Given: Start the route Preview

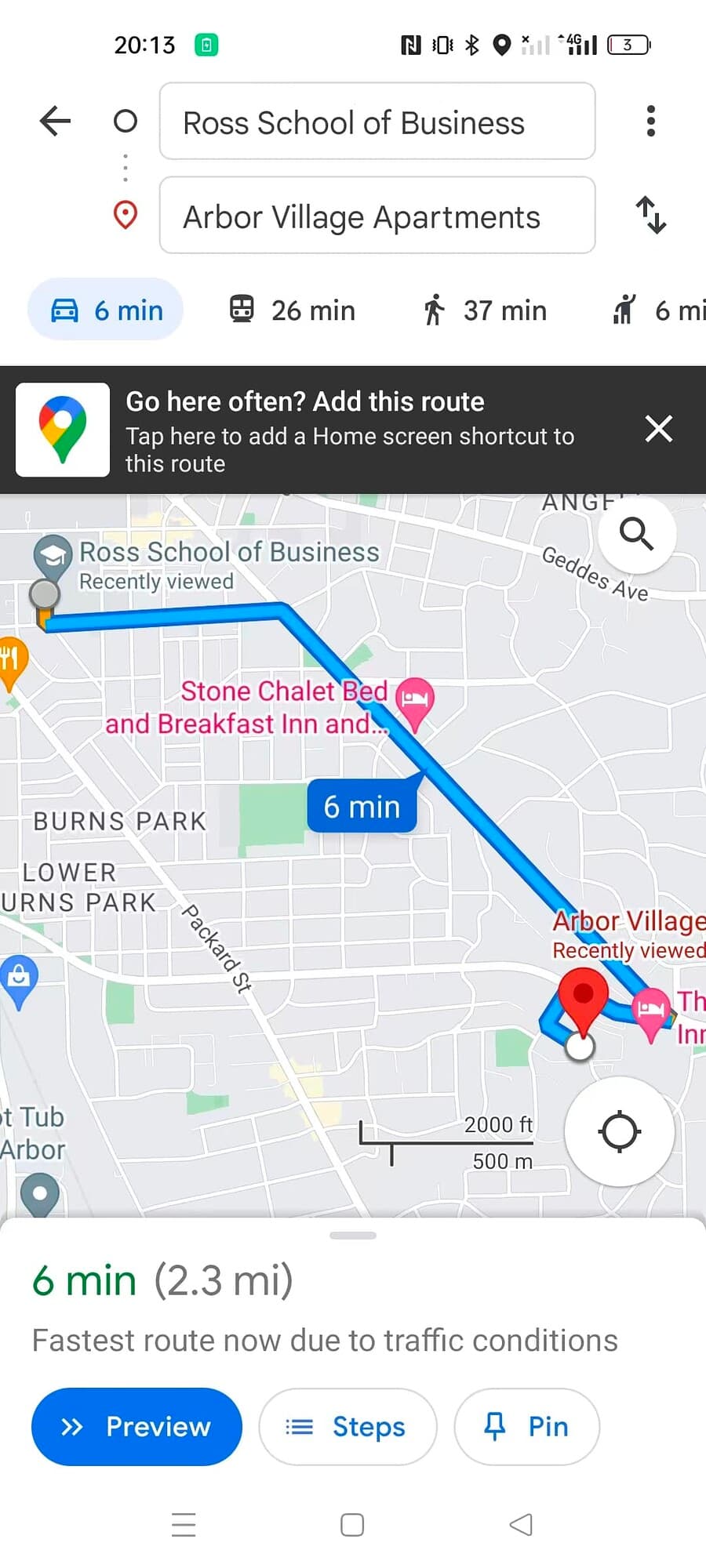Looking at the screenshot, I should [136, 1426].
